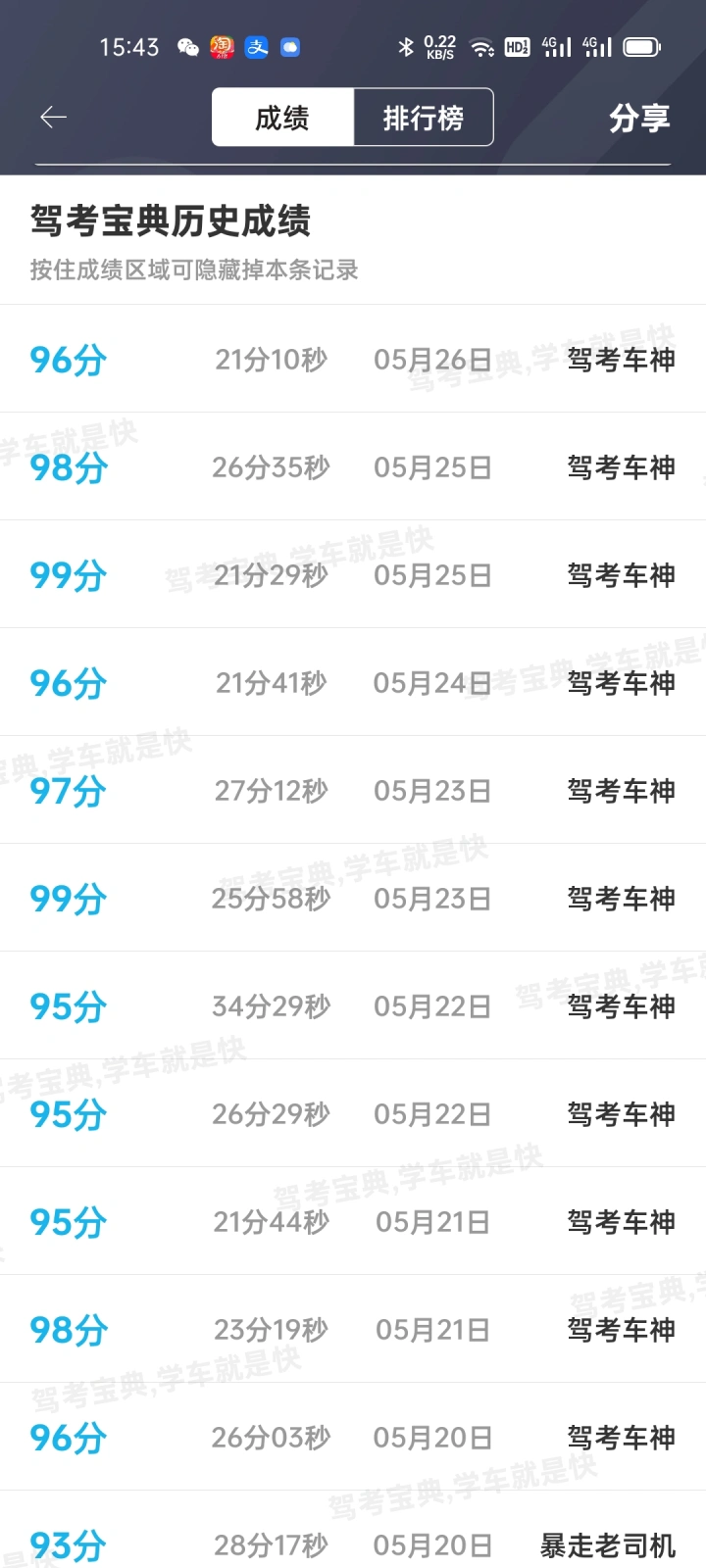Tap the 分享 share button
The height and width of the screenshot is (1568, 706).
(639, 118)
